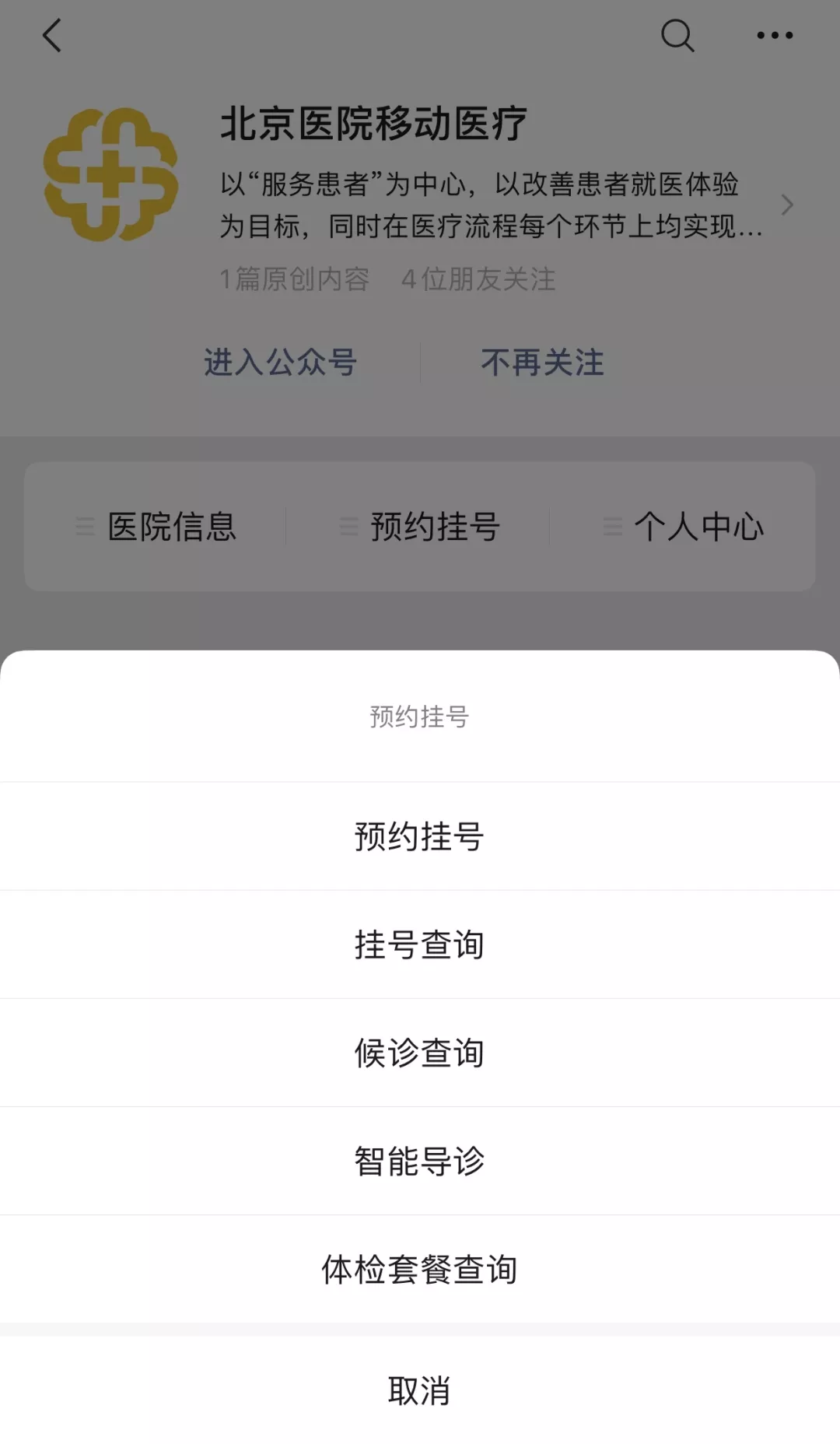Tap the list icon beside 医院信息

point(84,527)
